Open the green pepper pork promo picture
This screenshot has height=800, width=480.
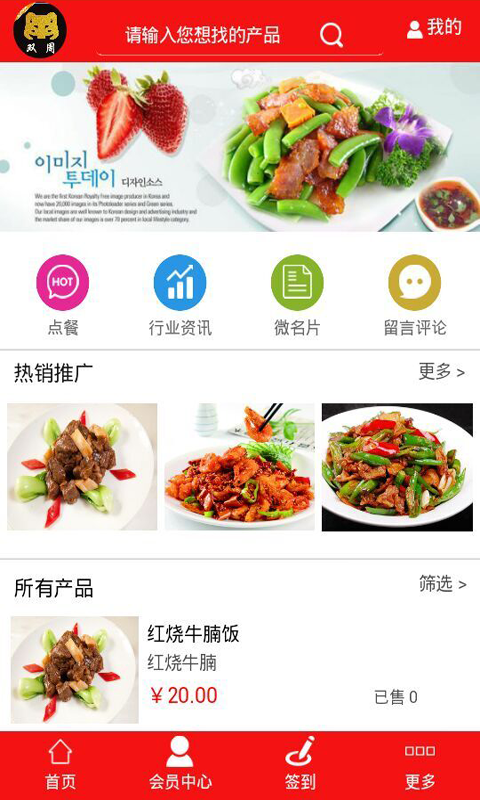(x=397, y=467)
